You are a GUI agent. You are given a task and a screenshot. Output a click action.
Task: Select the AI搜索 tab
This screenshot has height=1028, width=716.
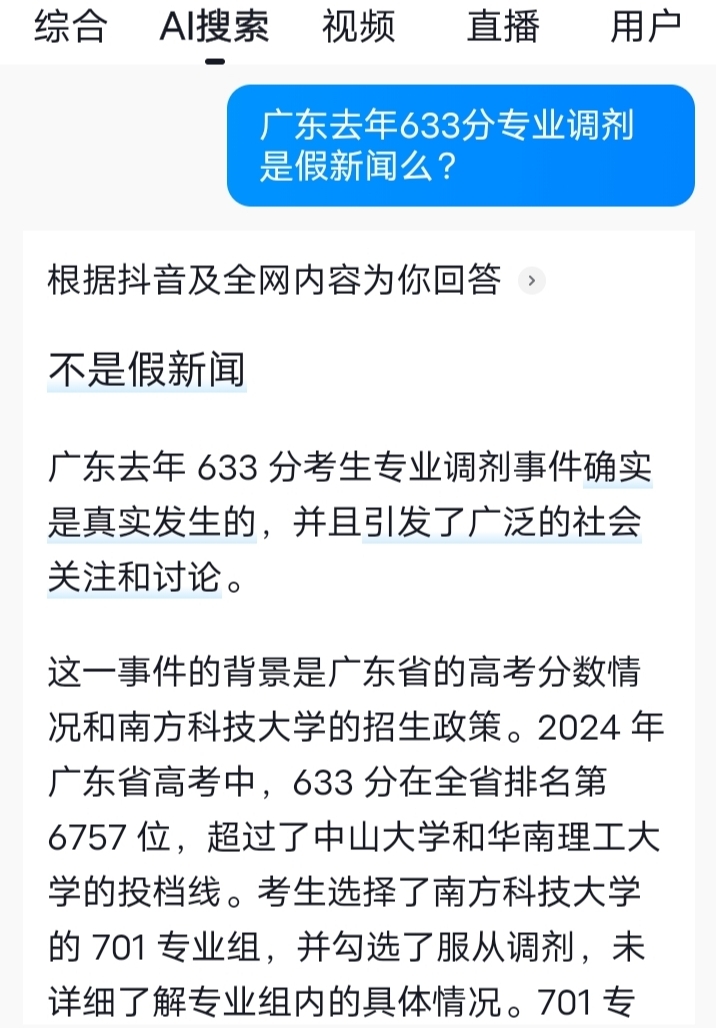214,27
